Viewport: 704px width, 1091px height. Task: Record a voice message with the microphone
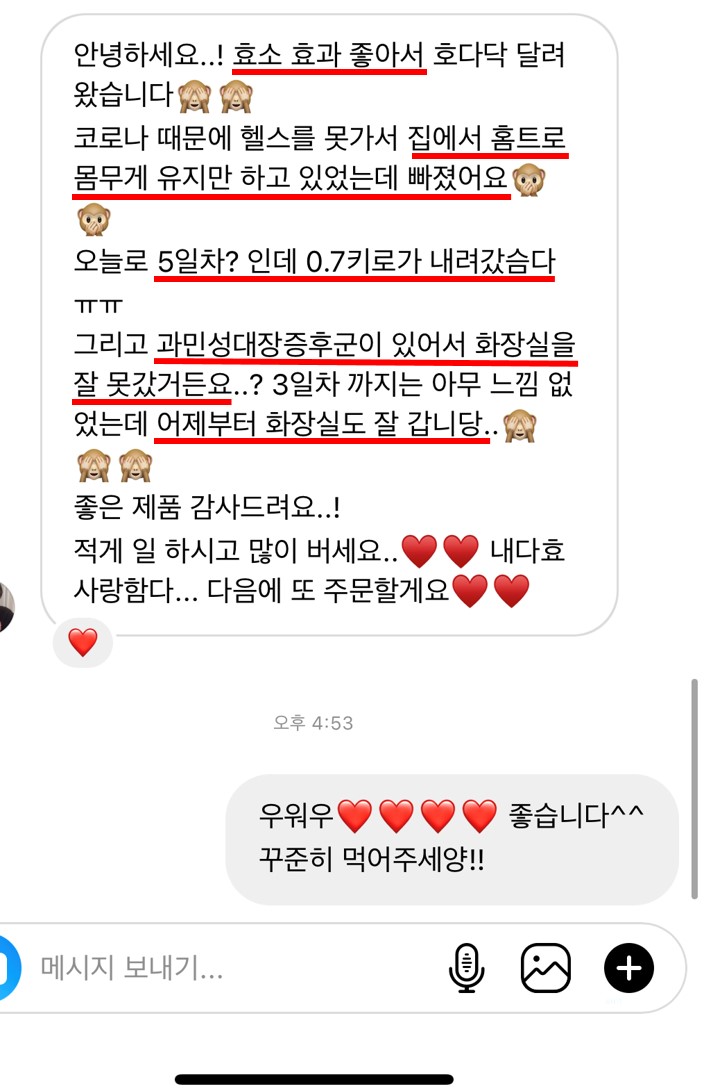tap(466, 967)
